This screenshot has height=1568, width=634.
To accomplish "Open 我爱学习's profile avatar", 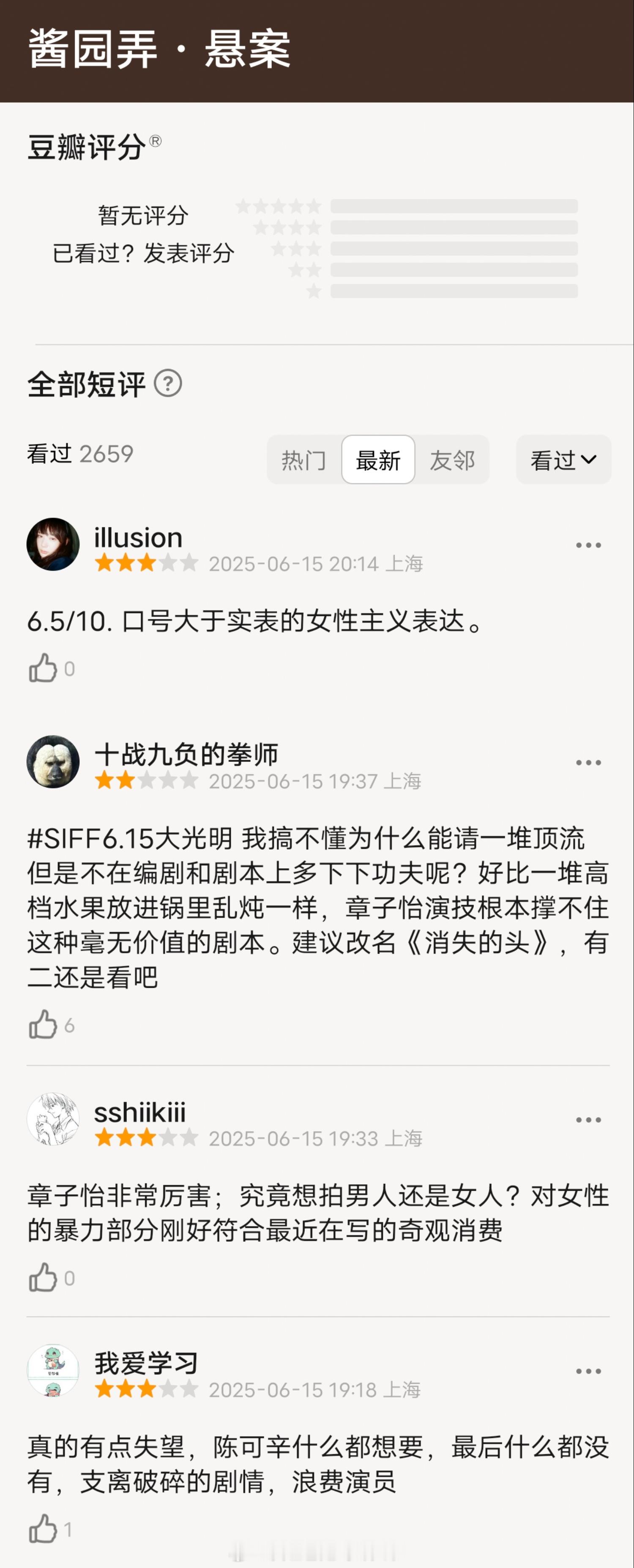I will click(53, 1370).
